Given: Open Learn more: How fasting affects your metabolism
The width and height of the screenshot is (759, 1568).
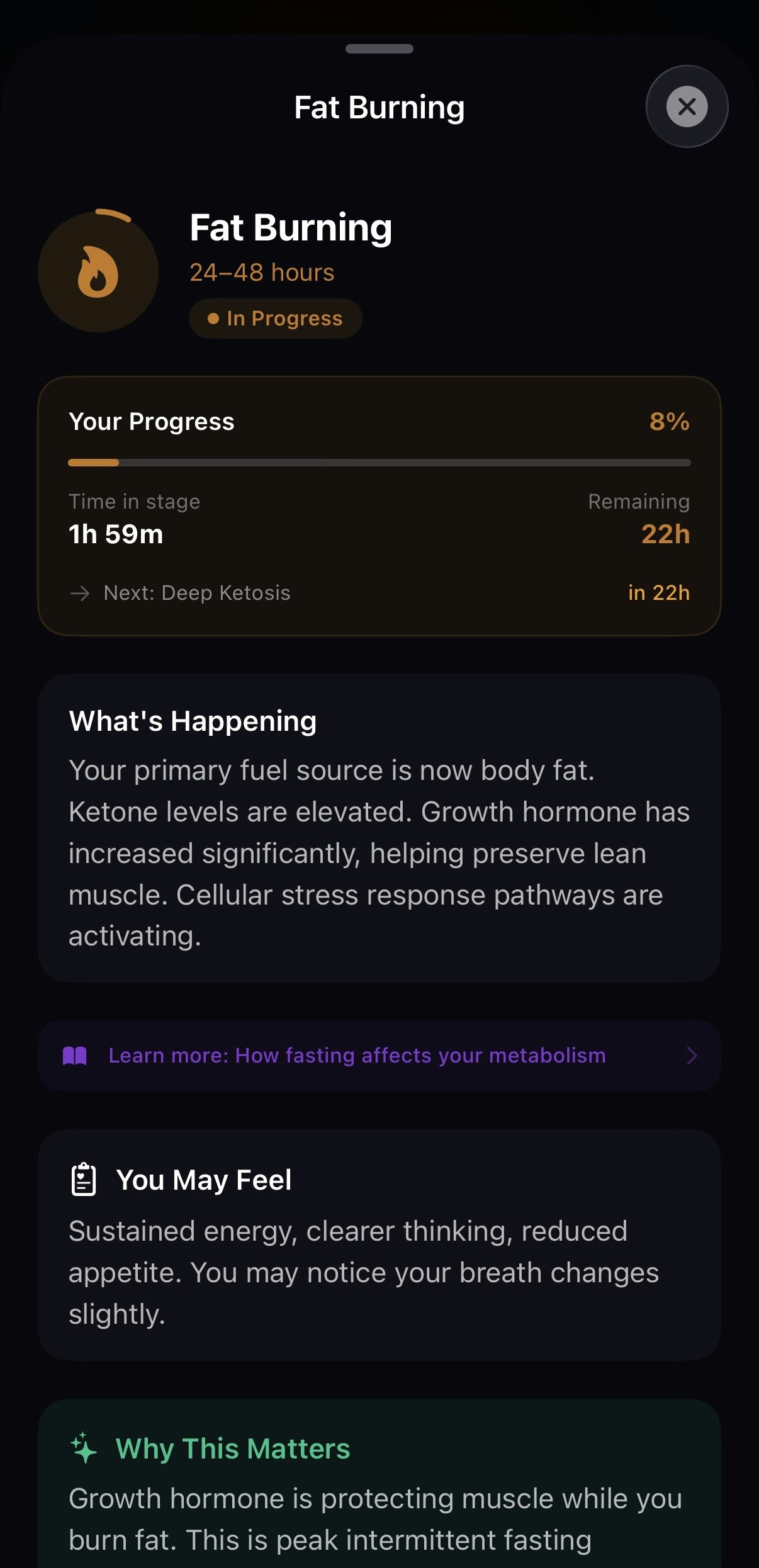Looking at the screenshot, I should point(379,1056).
